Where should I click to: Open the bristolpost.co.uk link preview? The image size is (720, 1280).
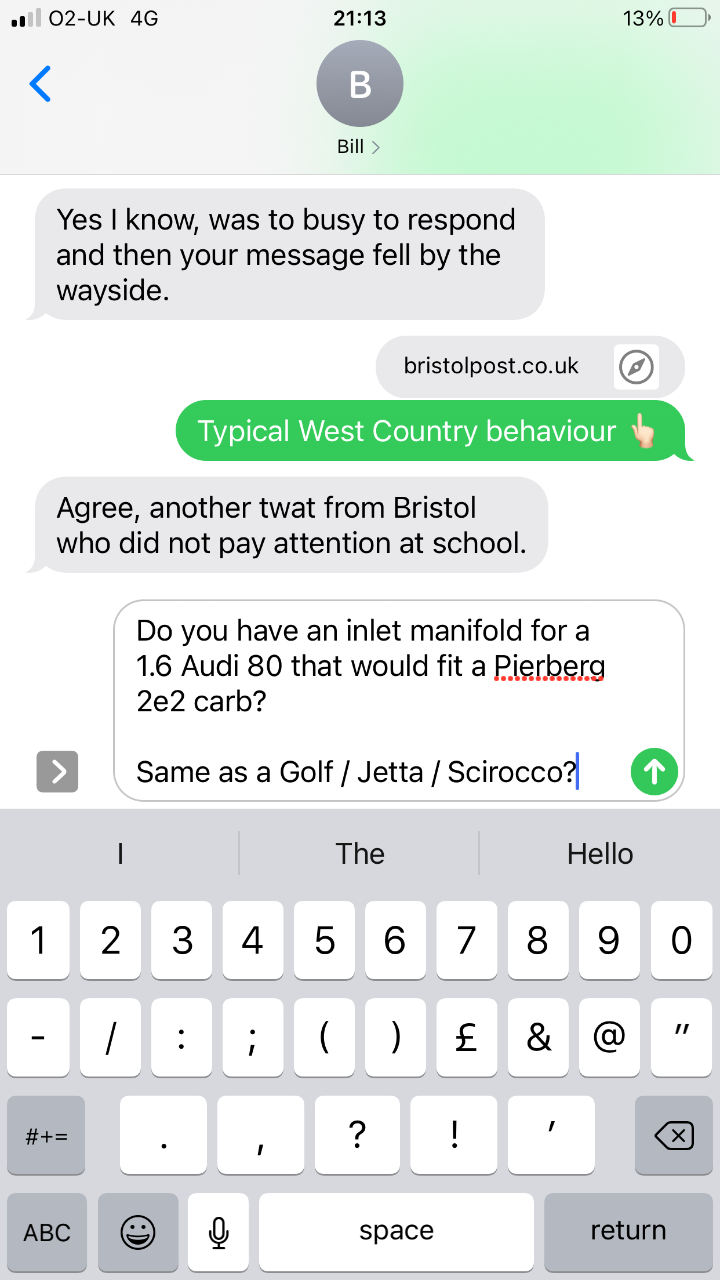coord(530,367)
